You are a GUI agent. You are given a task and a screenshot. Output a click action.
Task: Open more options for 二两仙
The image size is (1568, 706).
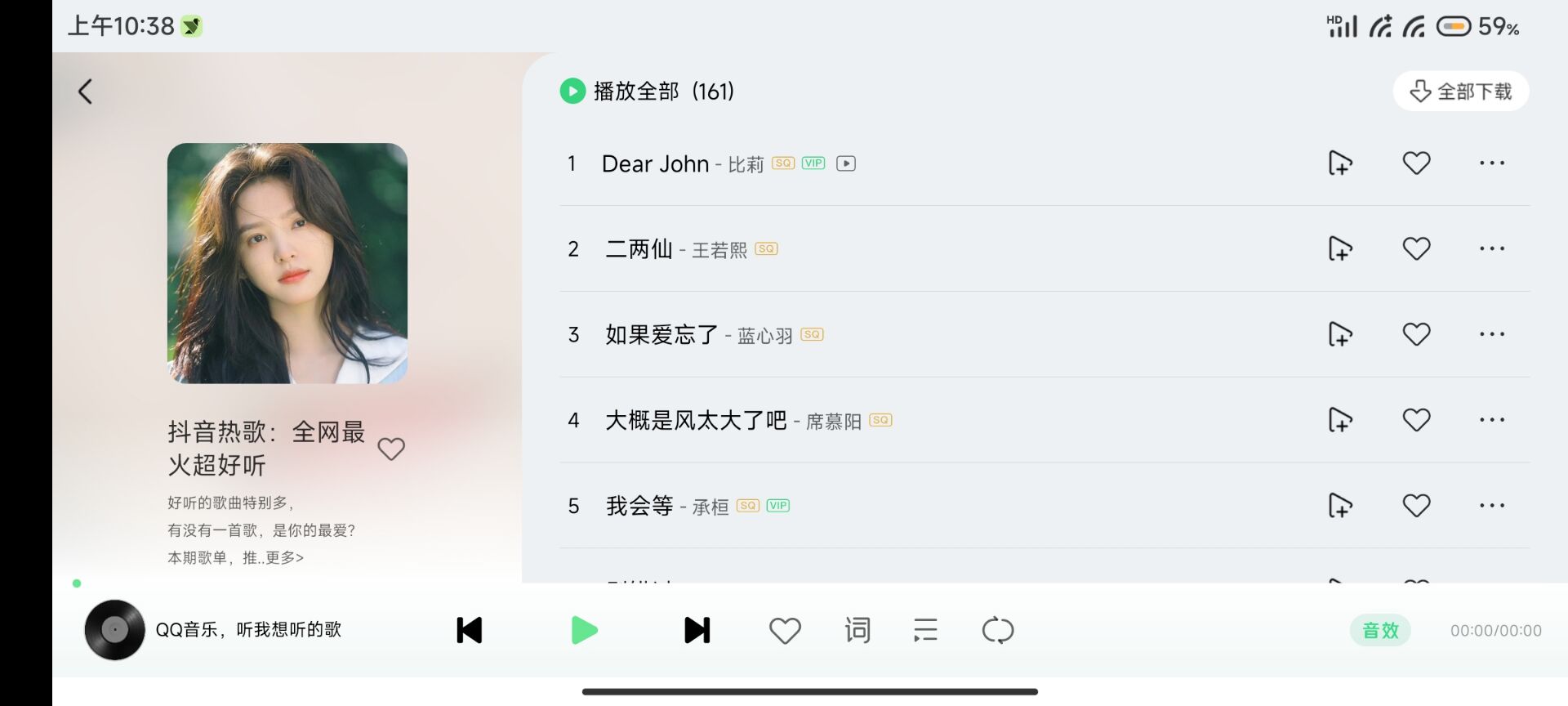coord(1491,248)
